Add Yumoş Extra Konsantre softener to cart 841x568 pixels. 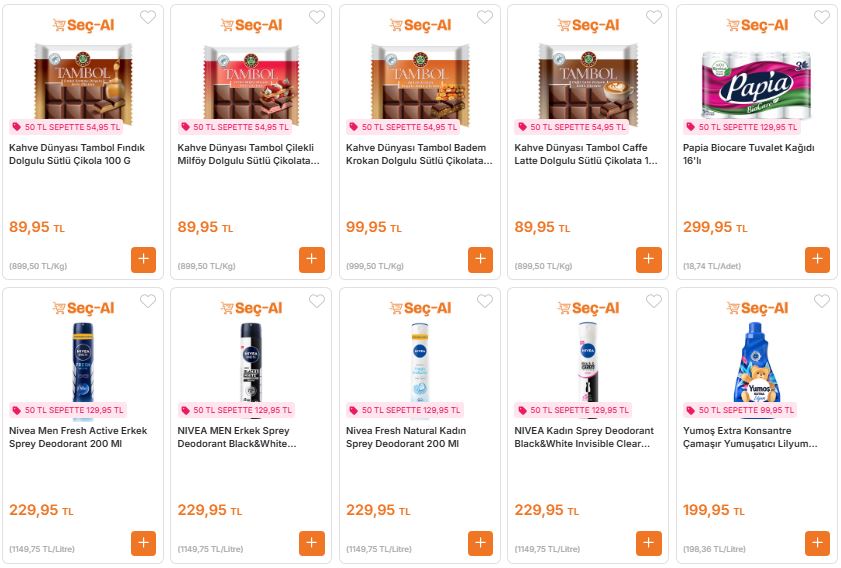tap(817, 543)
